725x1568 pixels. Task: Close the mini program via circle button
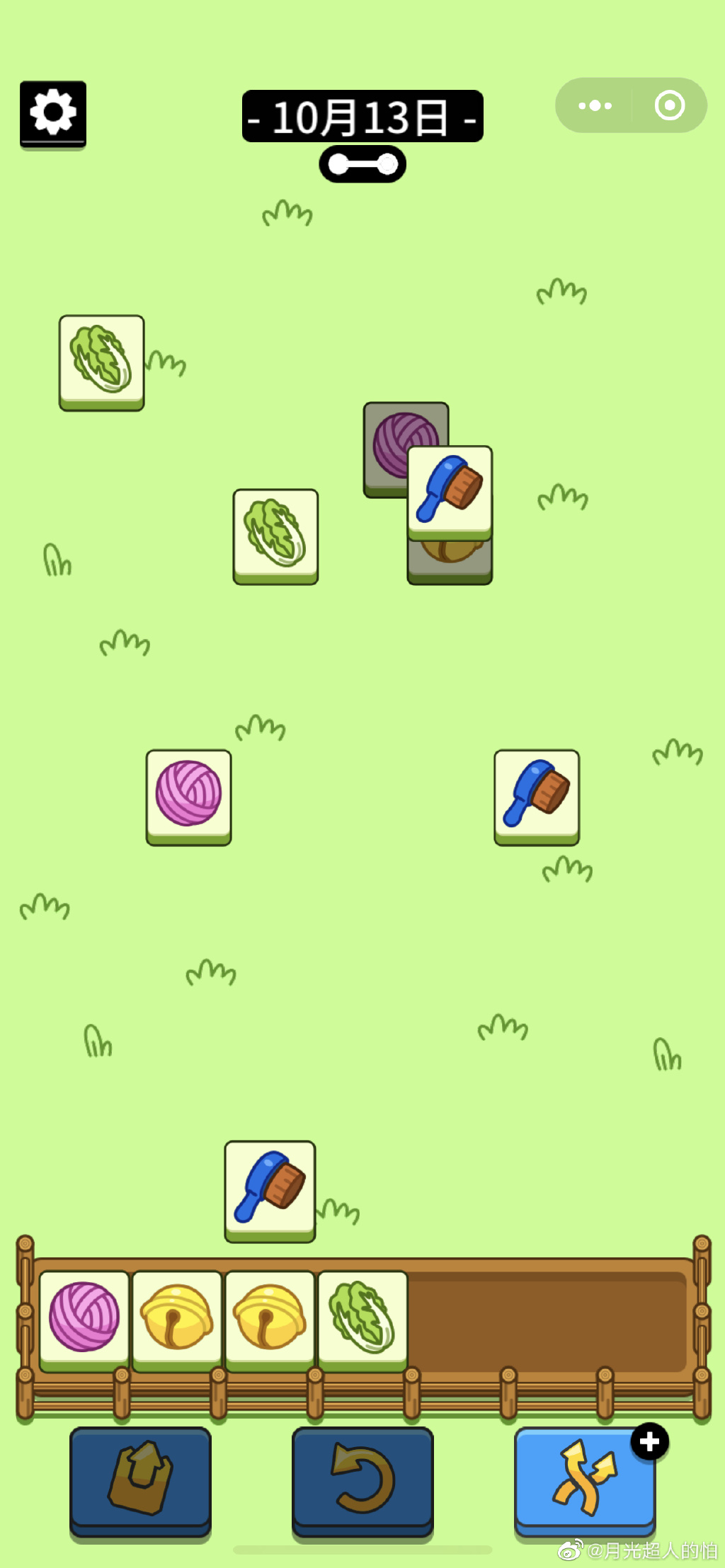point(669,106)
